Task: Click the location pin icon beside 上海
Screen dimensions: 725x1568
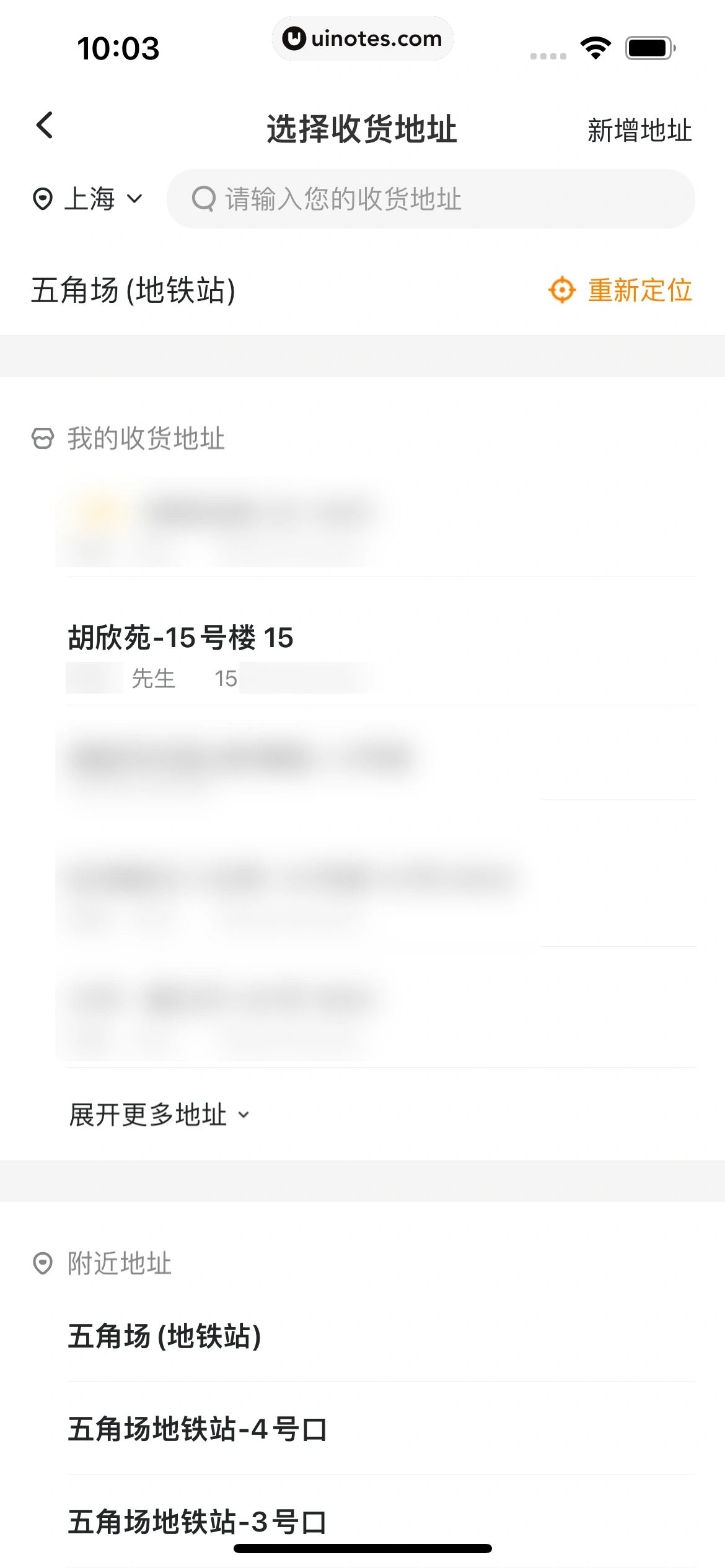Action: coord(42,199)
